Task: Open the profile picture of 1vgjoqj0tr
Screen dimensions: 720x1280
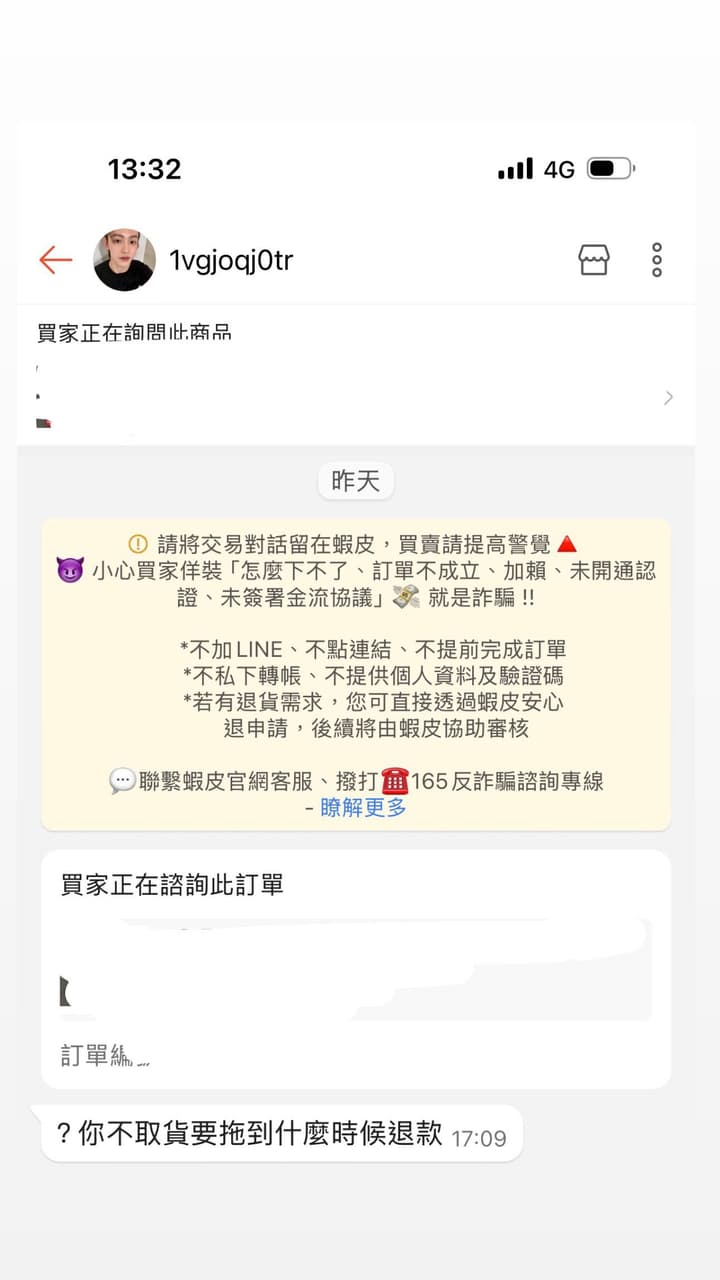Action: click(124, 260)
